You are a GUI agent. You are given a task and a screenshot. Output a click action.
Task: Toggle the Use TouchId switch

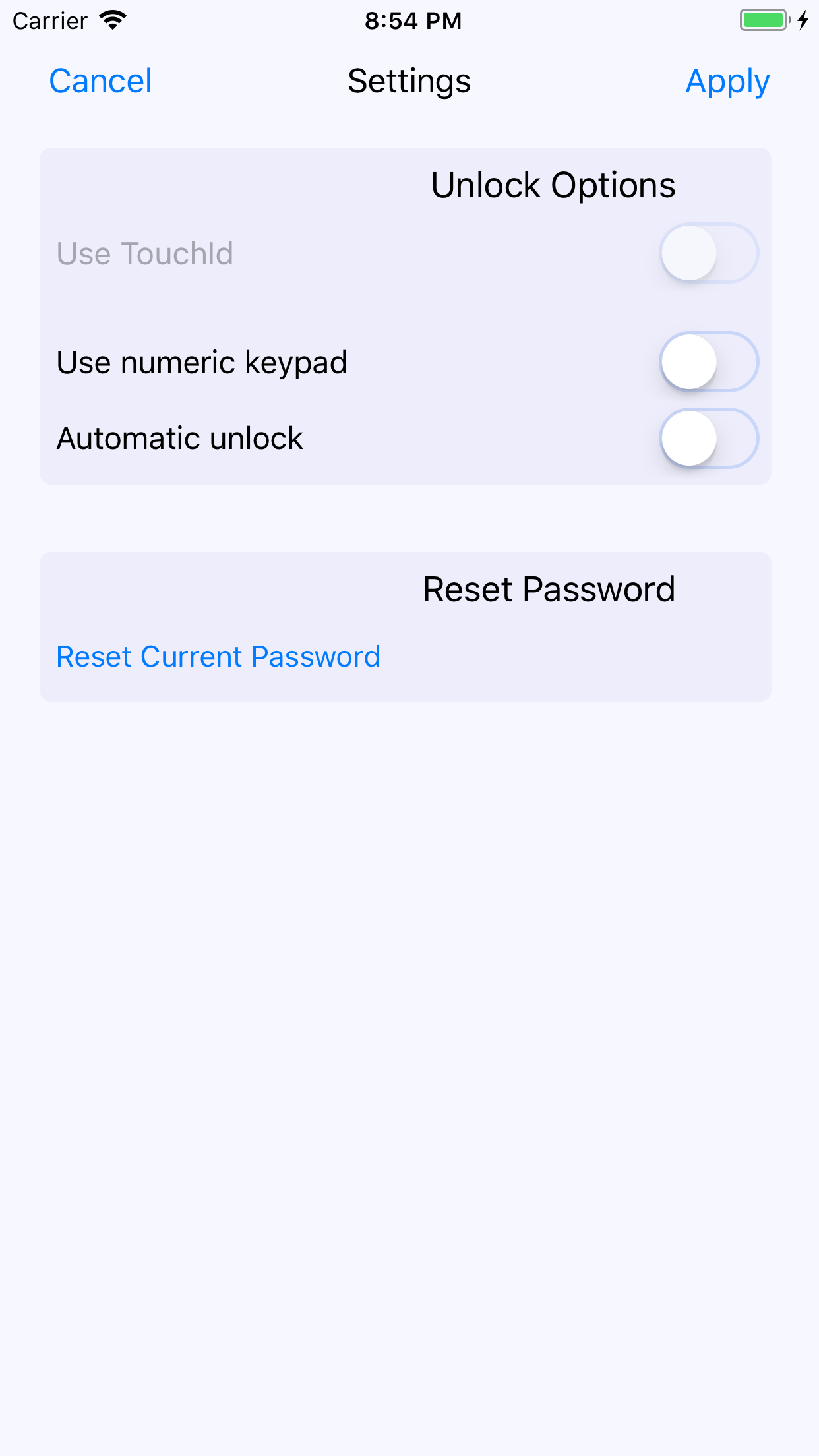tap(710, 253)
